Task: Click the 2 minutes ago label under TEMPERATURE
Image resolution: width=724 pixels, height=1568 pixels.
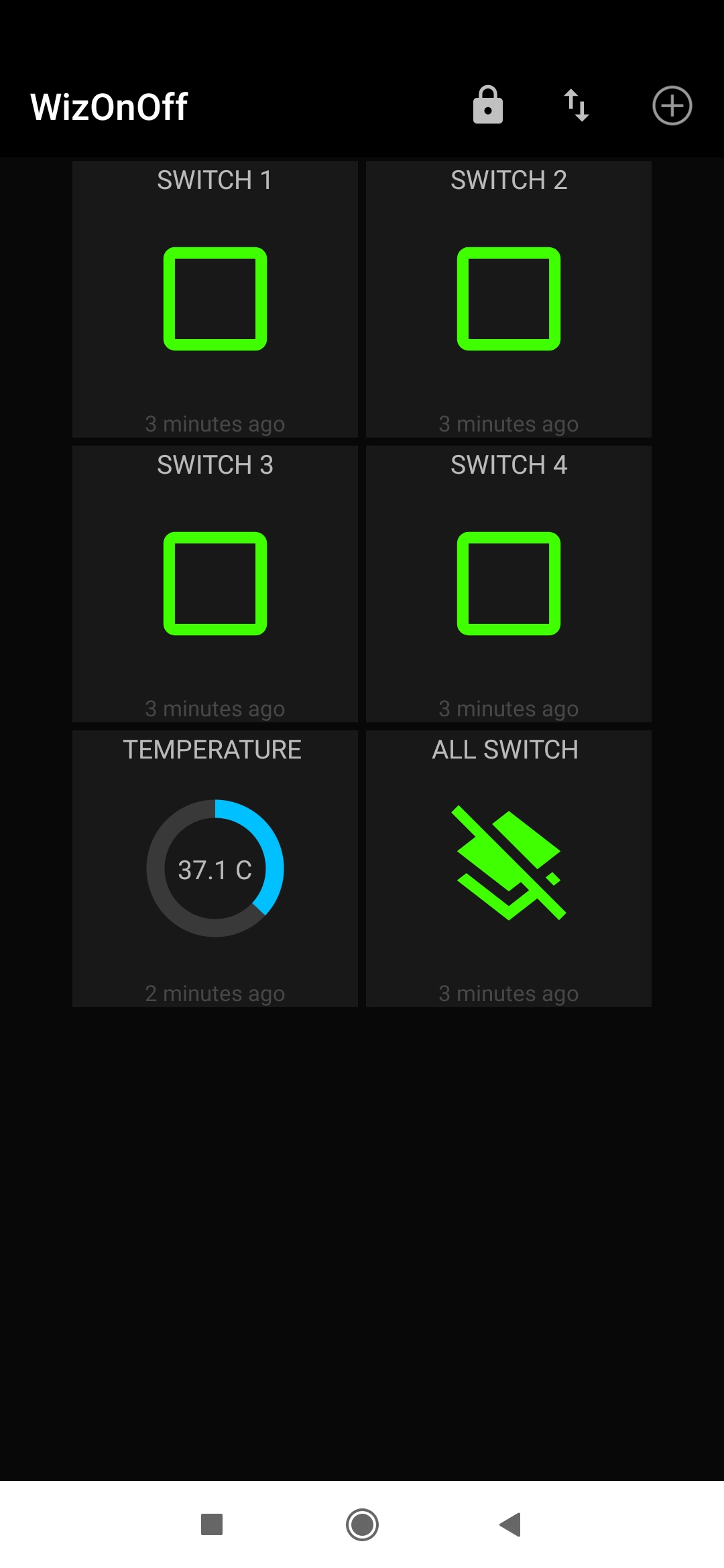Action: pos(215,994)
